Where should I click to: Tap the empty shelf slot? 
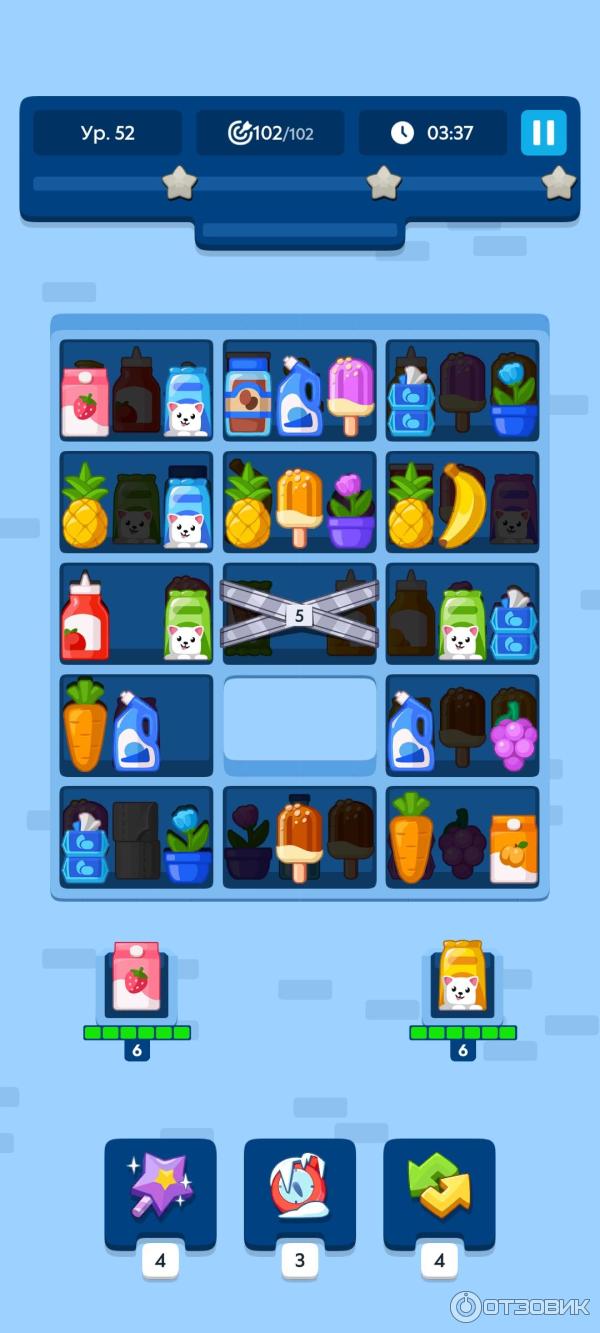click(x=299, y=720)
